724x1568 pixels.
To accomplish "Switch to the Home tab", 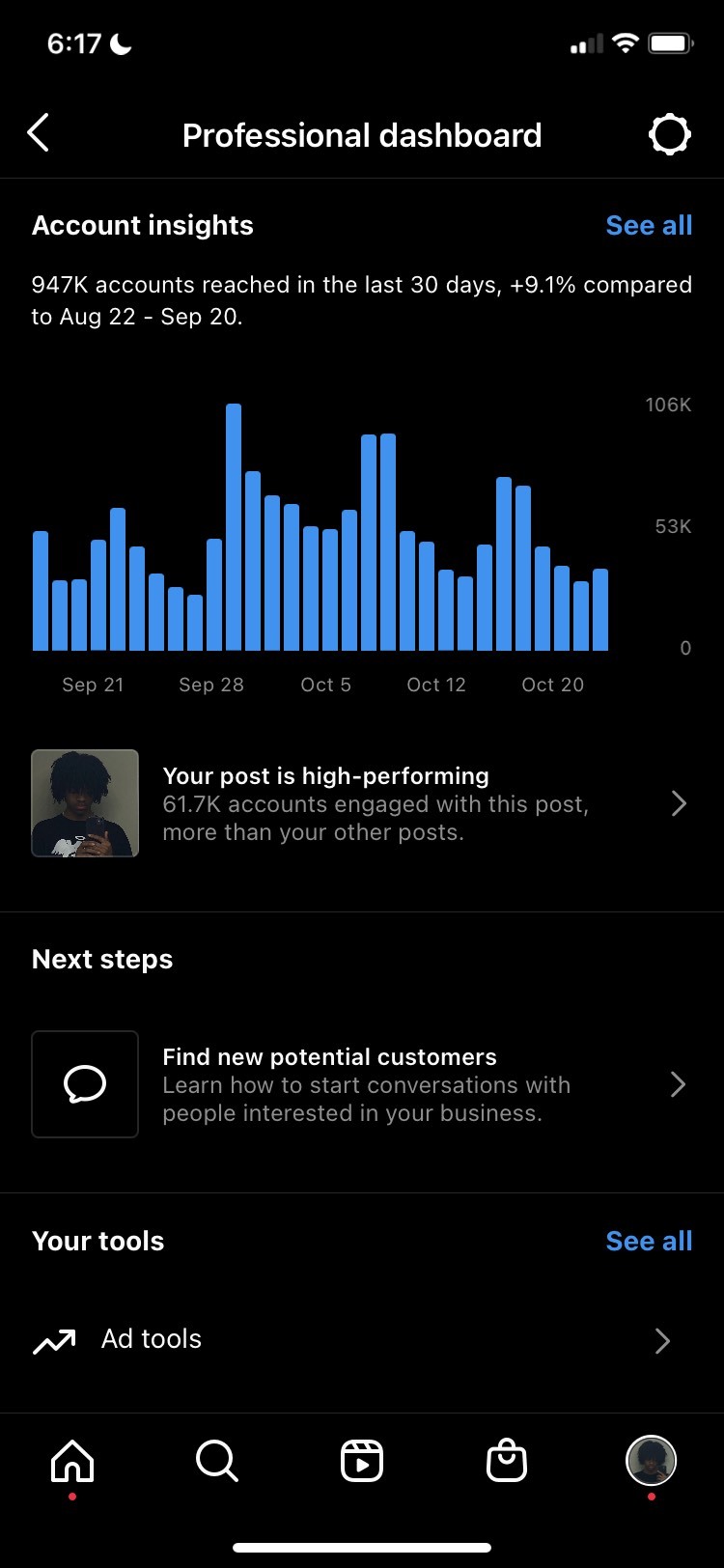I will 72,1461.
